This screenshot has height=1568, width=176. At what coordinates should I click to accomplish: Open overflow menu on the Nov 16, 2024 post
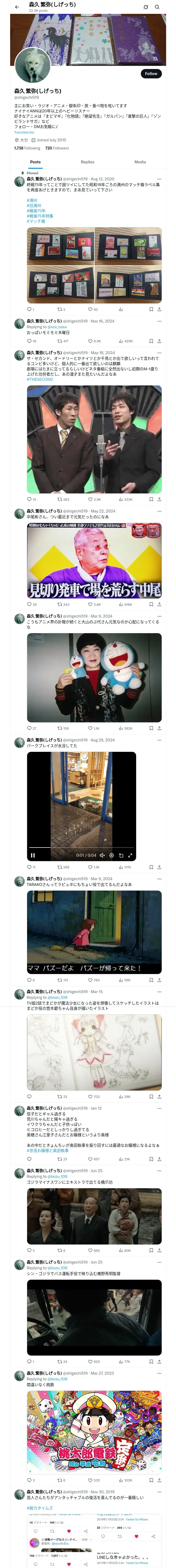click(160, 321)
